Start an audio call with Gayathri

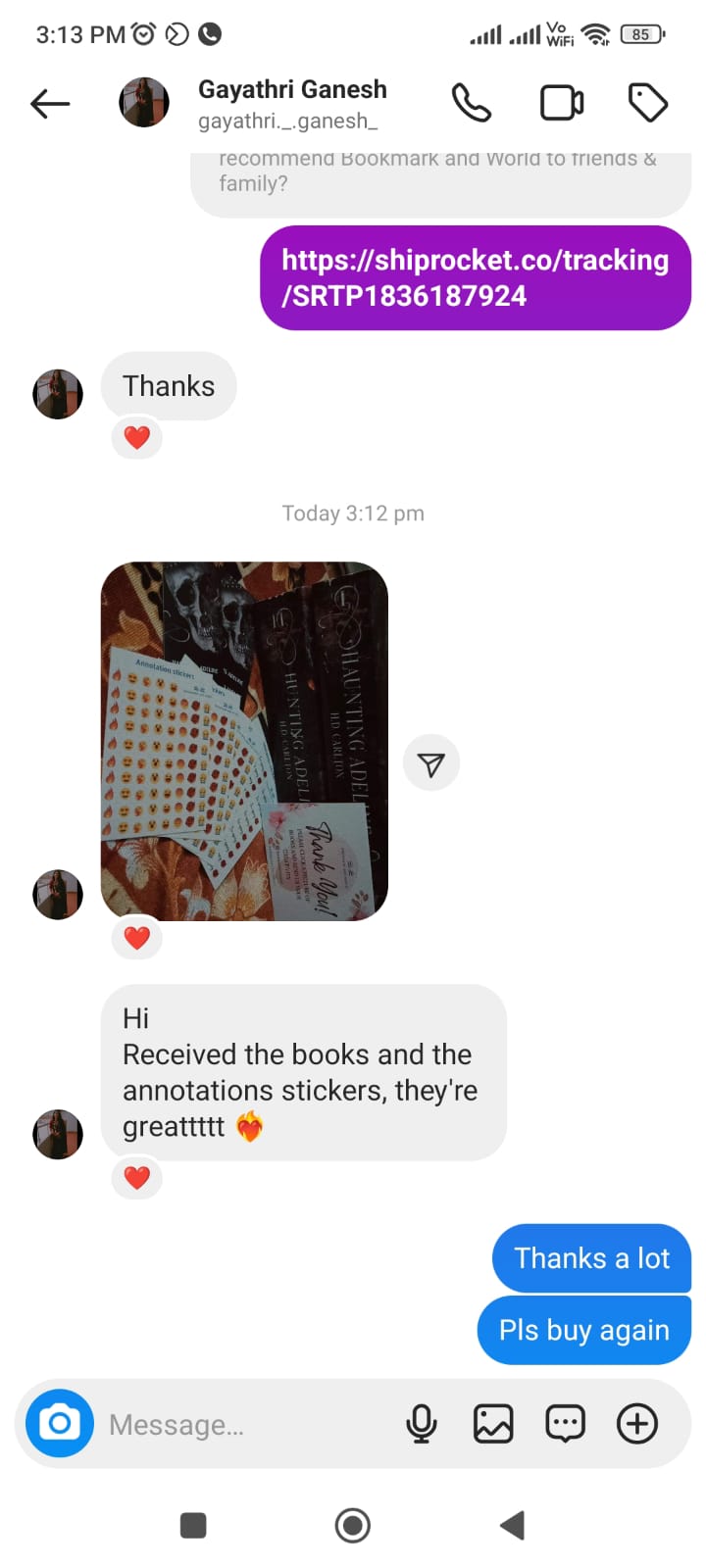tap(471, 103)
